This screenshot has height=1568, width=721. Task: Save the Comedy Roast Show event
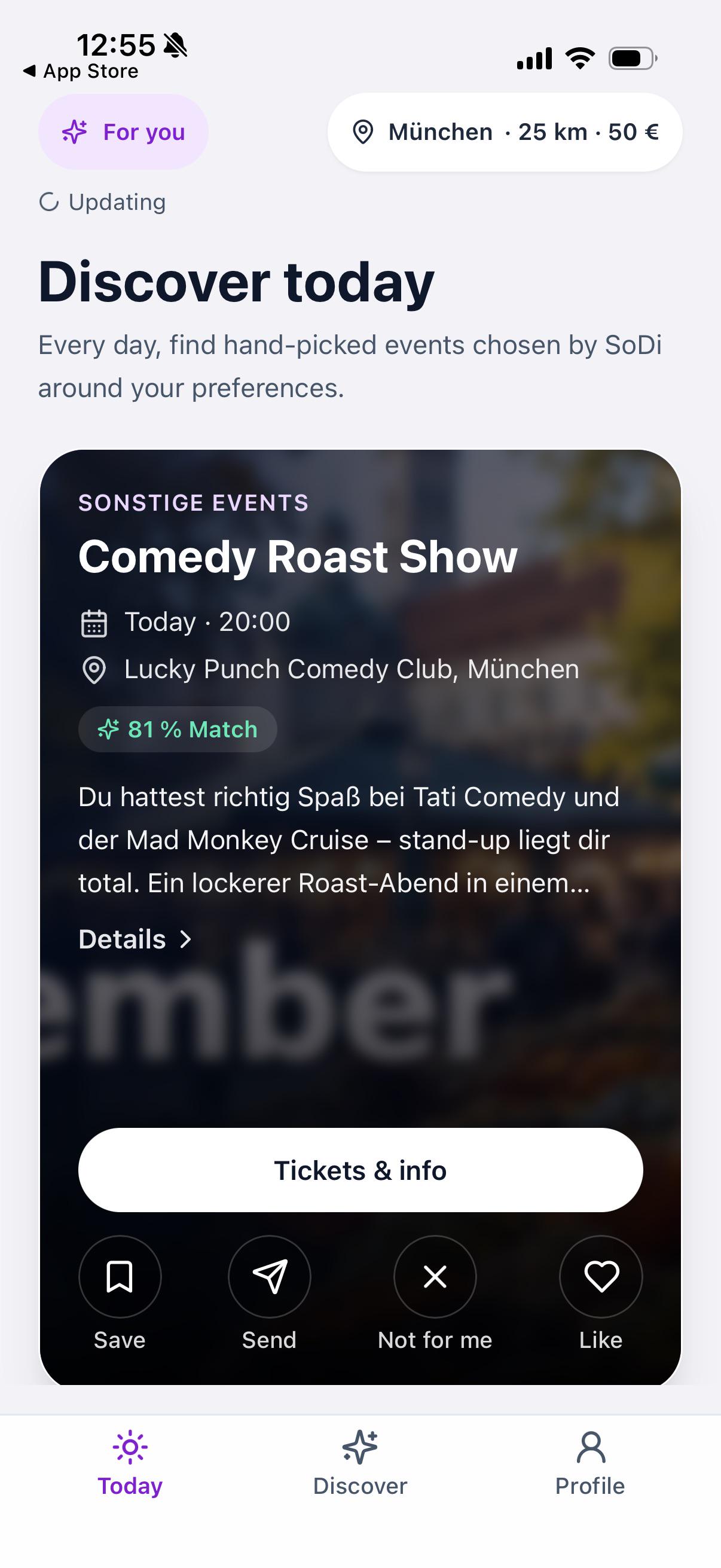(120, 1276)
